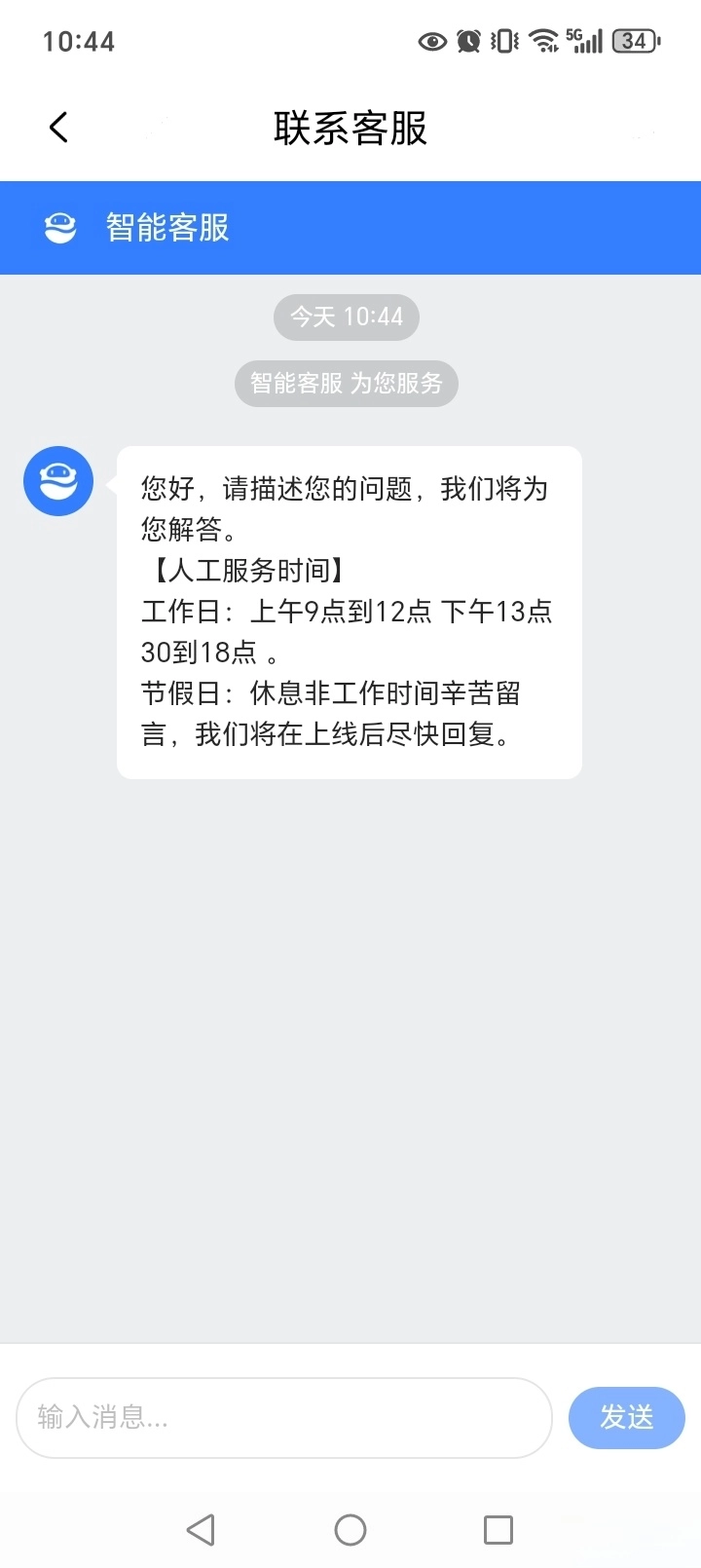Focus the 输入消息 message field
The image size is (701, 1568).
(284, 1417)
